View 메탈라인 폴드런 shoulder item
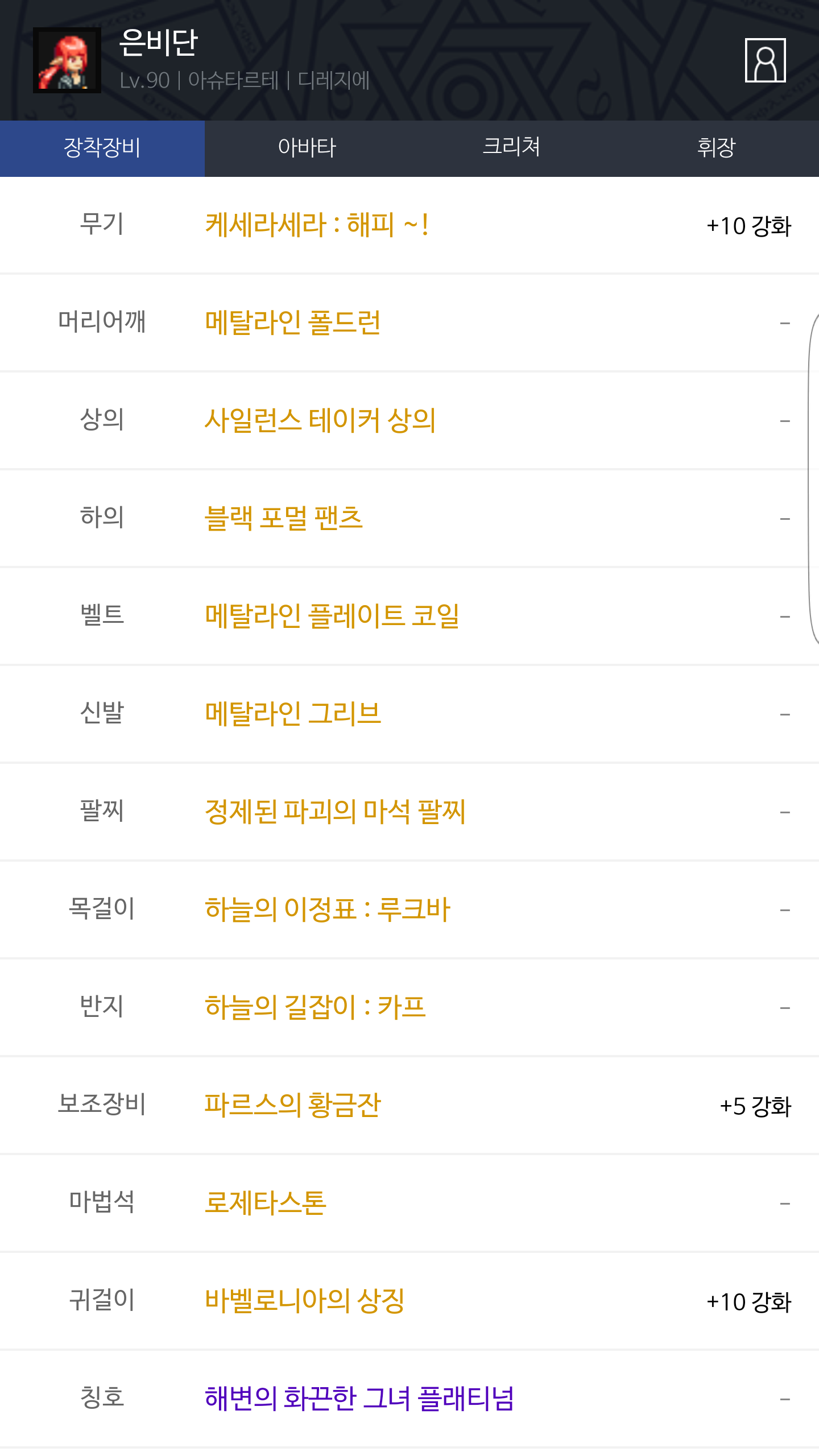 click(x=292, y=323)
